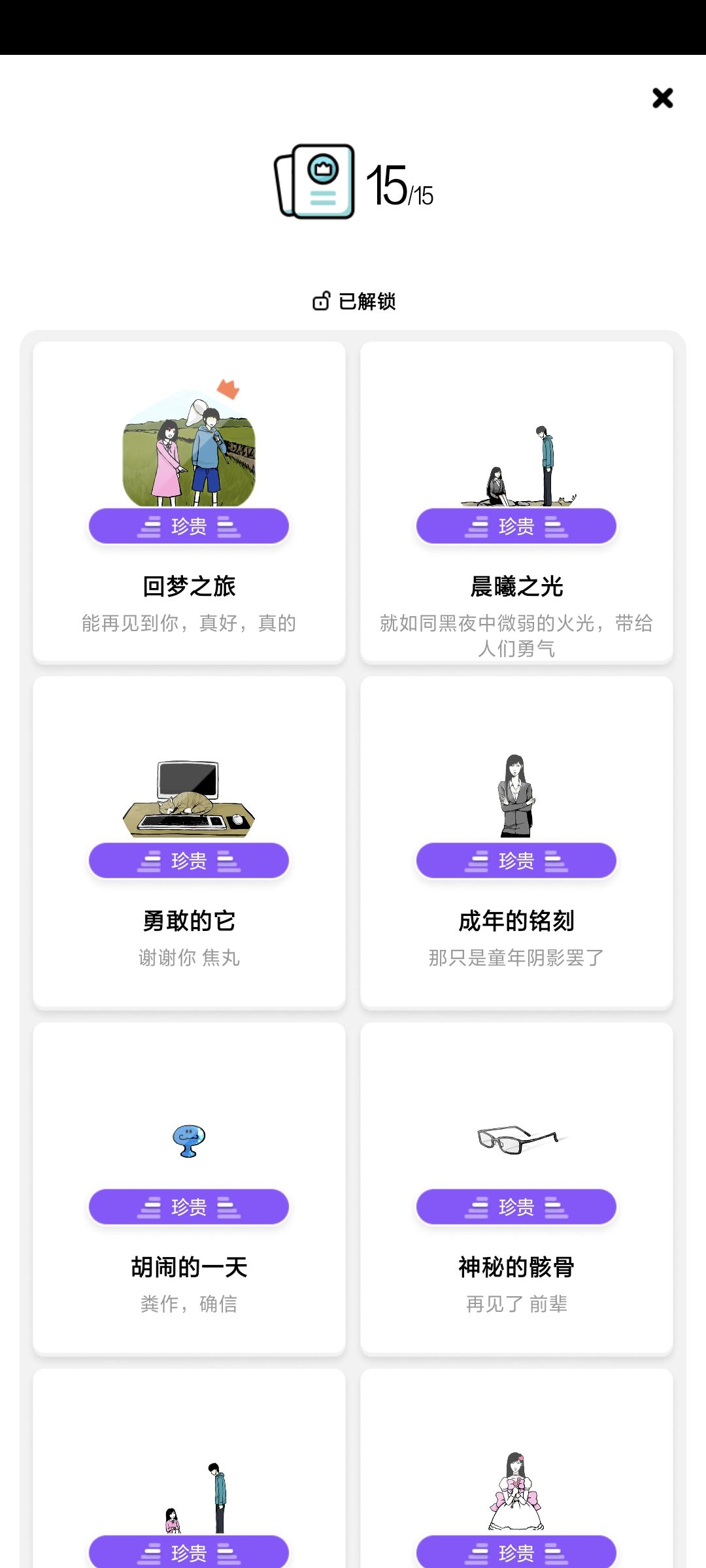Open the 回梦之旅 achievement card
The image size is (706, 1568).
tap(189, 502)
